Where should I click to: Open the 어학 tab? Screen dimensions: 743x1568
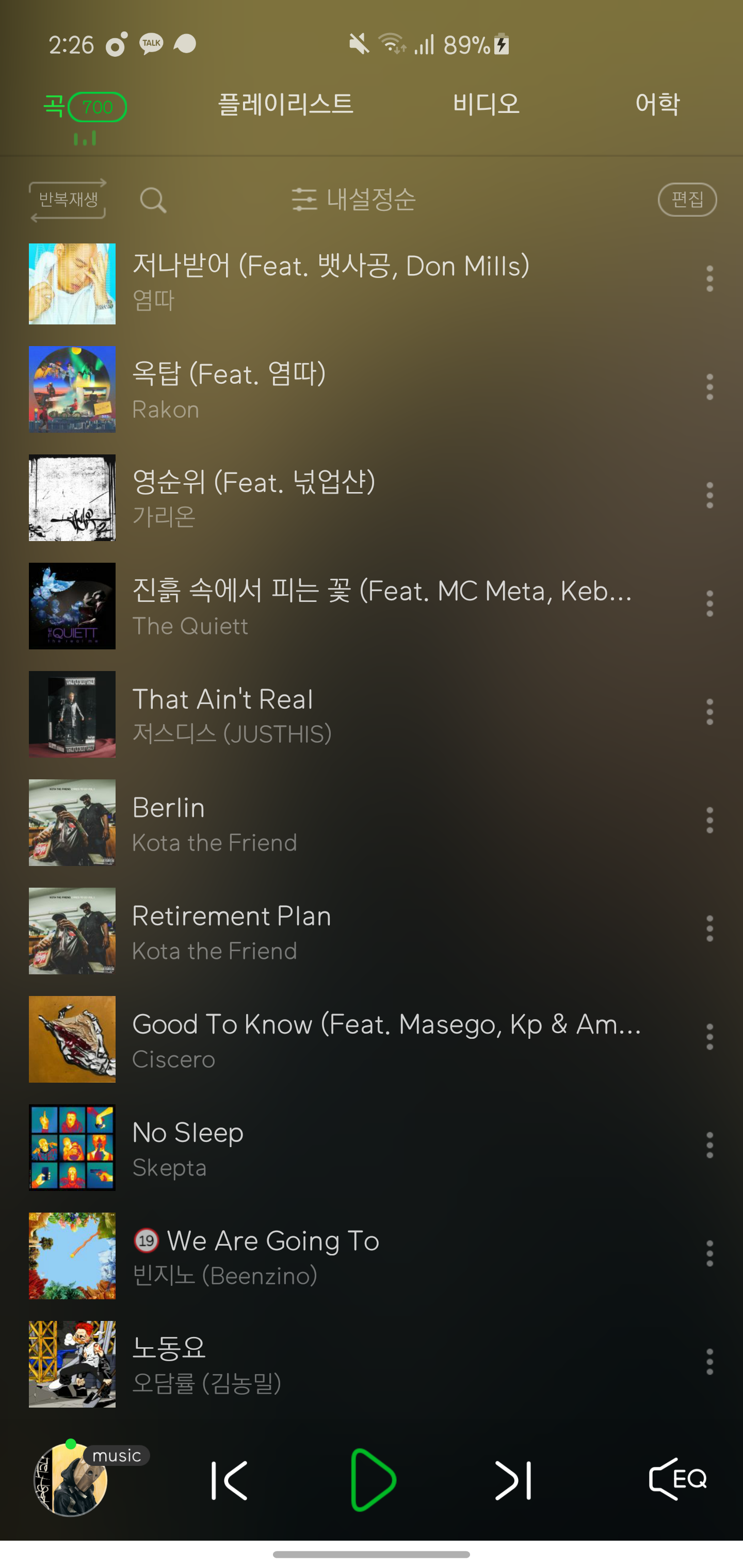click(656, 105)
